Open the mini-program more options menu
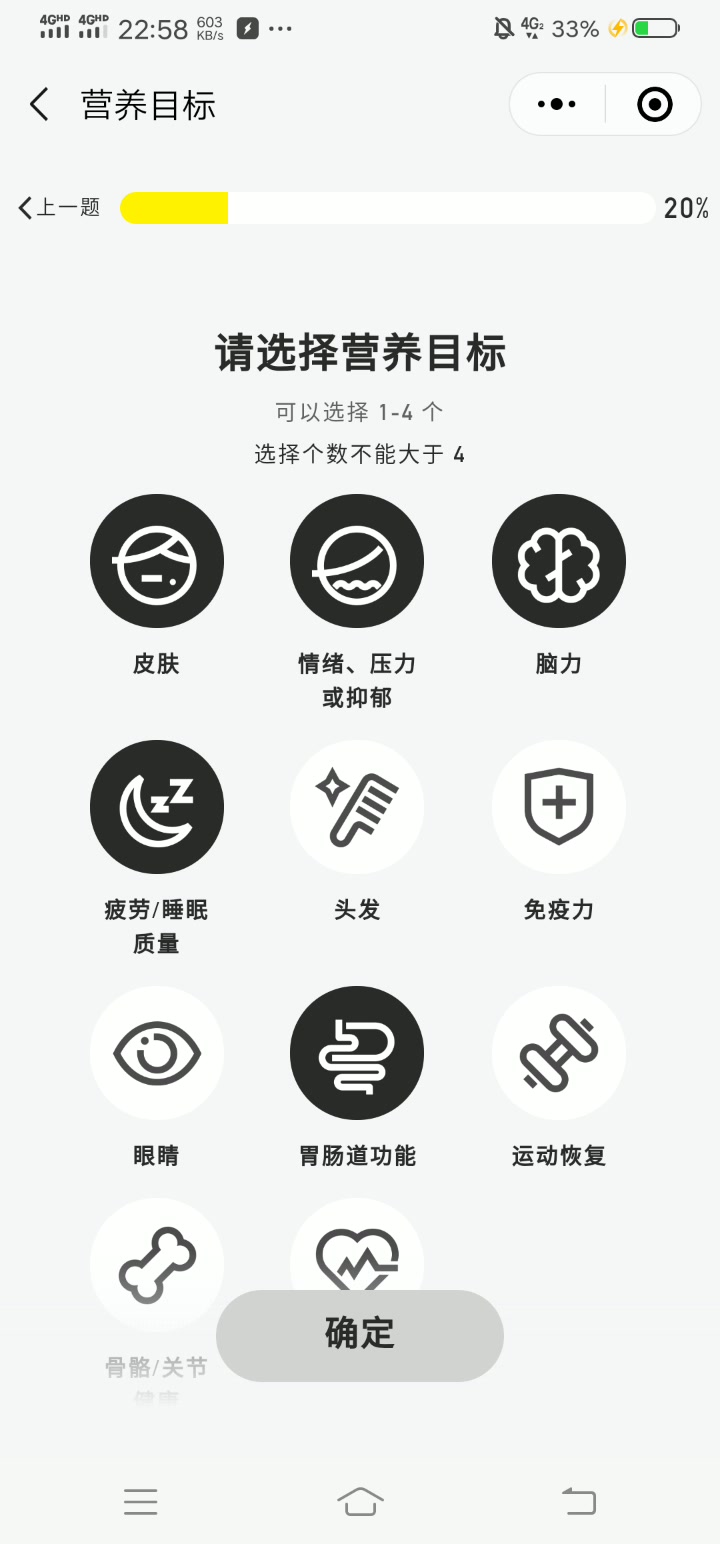This screenshot has width=720, height=1544. (555, 103)
